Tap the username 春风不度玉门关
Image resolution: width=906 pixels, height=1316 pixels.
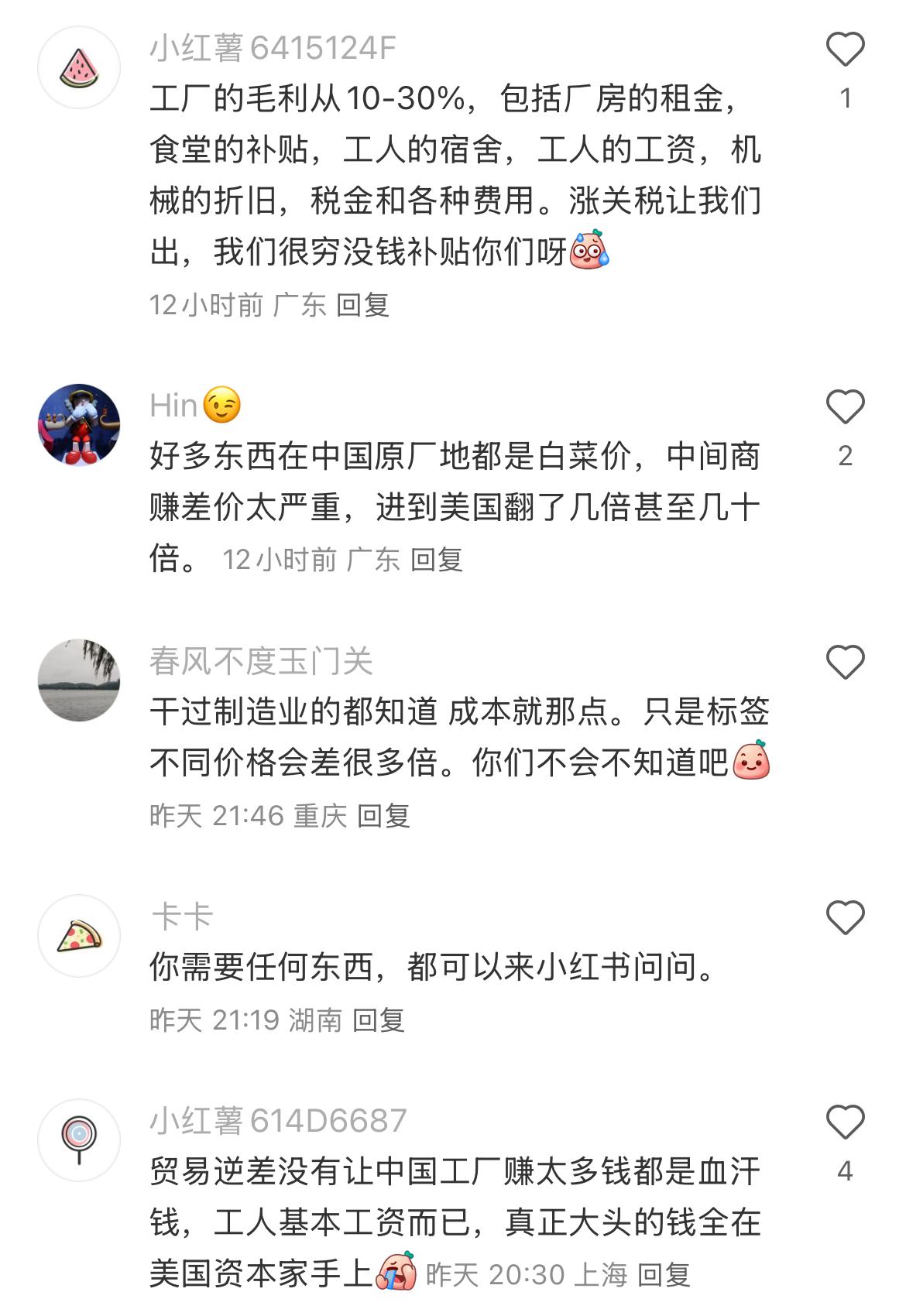[261, 662]
